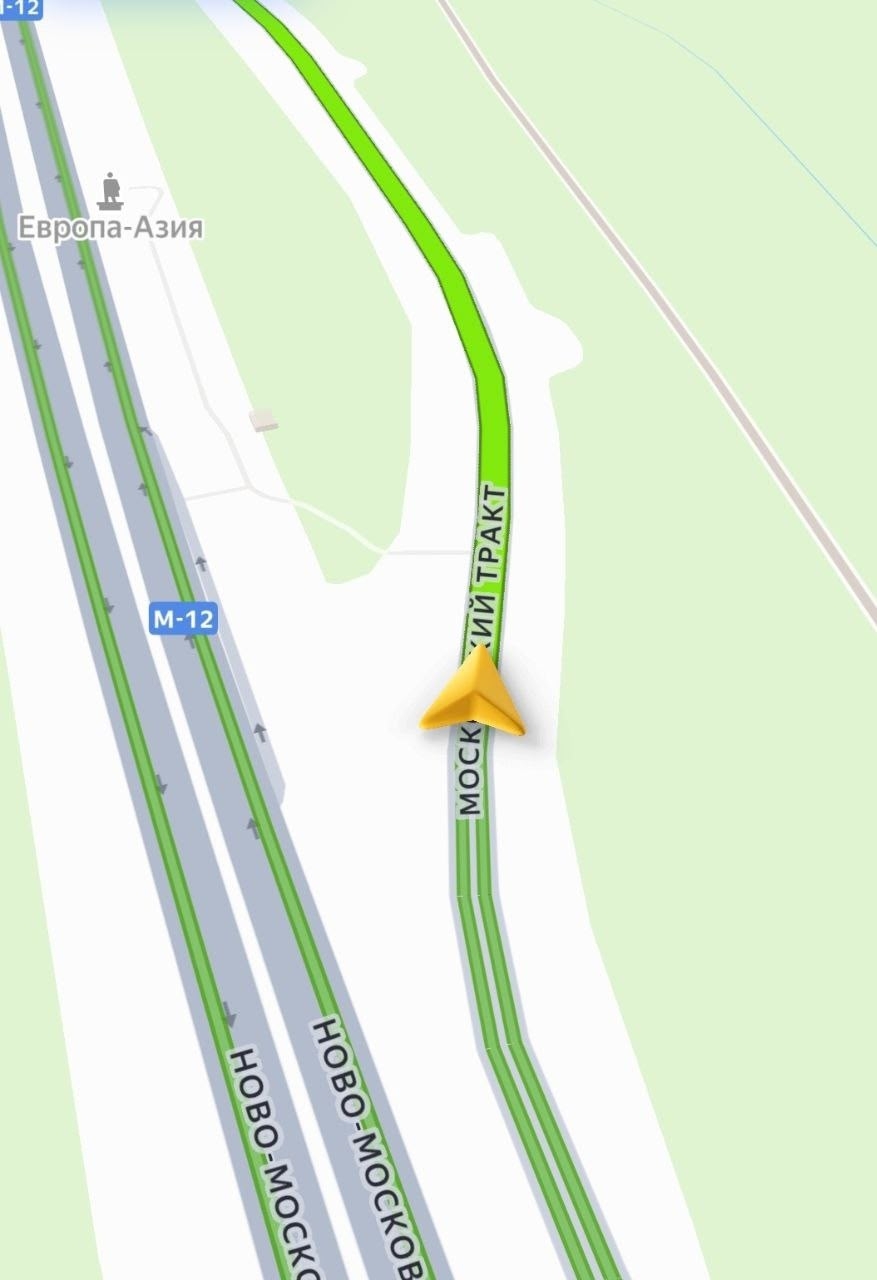Open the Европа-Азия landmark marker
The width and height of the screenshot is (877, 1280).
click(x=111, y=189)
